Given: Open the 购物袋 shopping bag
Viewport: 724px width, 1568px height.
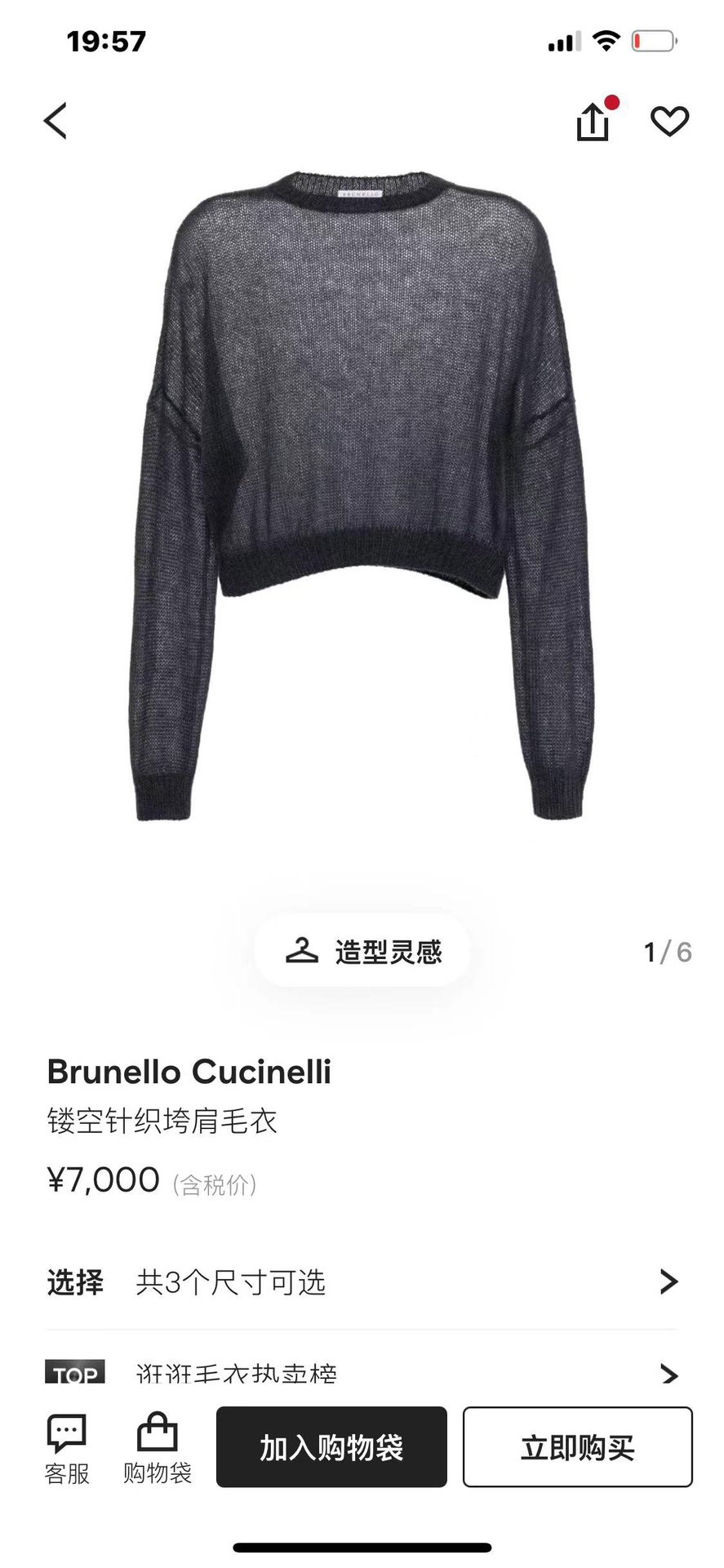Looking at the screenshot, I should (157, 1449).
